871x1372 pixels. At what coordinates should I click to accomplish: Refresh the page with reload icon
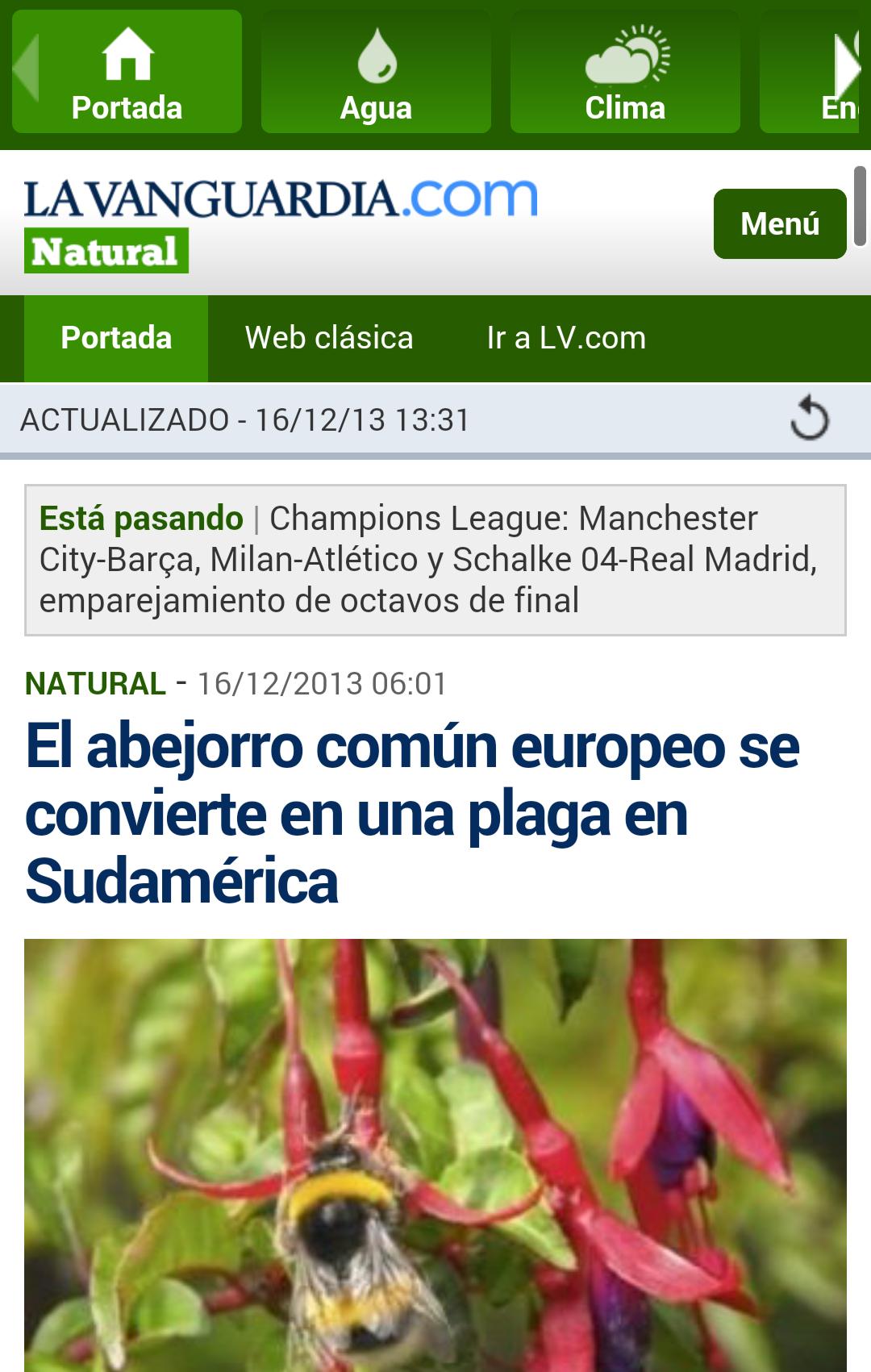pyautogui.click(x=810, y=420)
